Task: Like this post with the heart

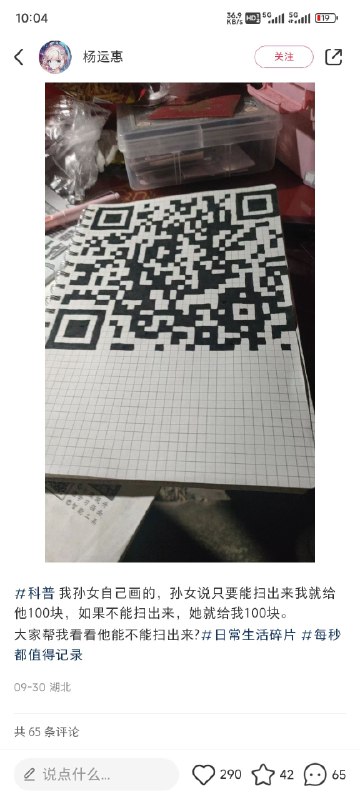Action: (x=203, y=775)
